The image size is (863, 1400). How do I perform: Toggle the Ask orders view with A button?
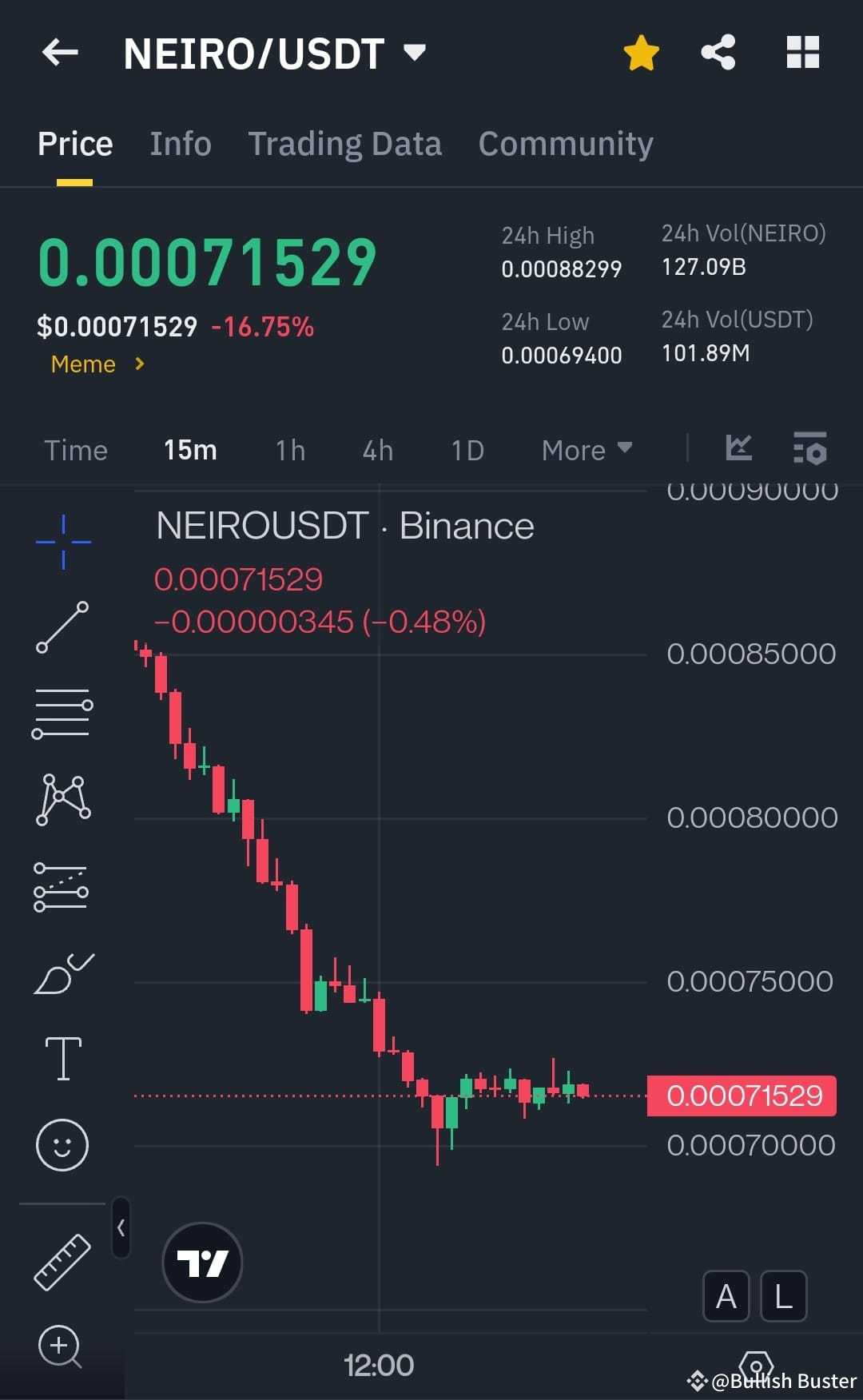(x=726, y=1296)
